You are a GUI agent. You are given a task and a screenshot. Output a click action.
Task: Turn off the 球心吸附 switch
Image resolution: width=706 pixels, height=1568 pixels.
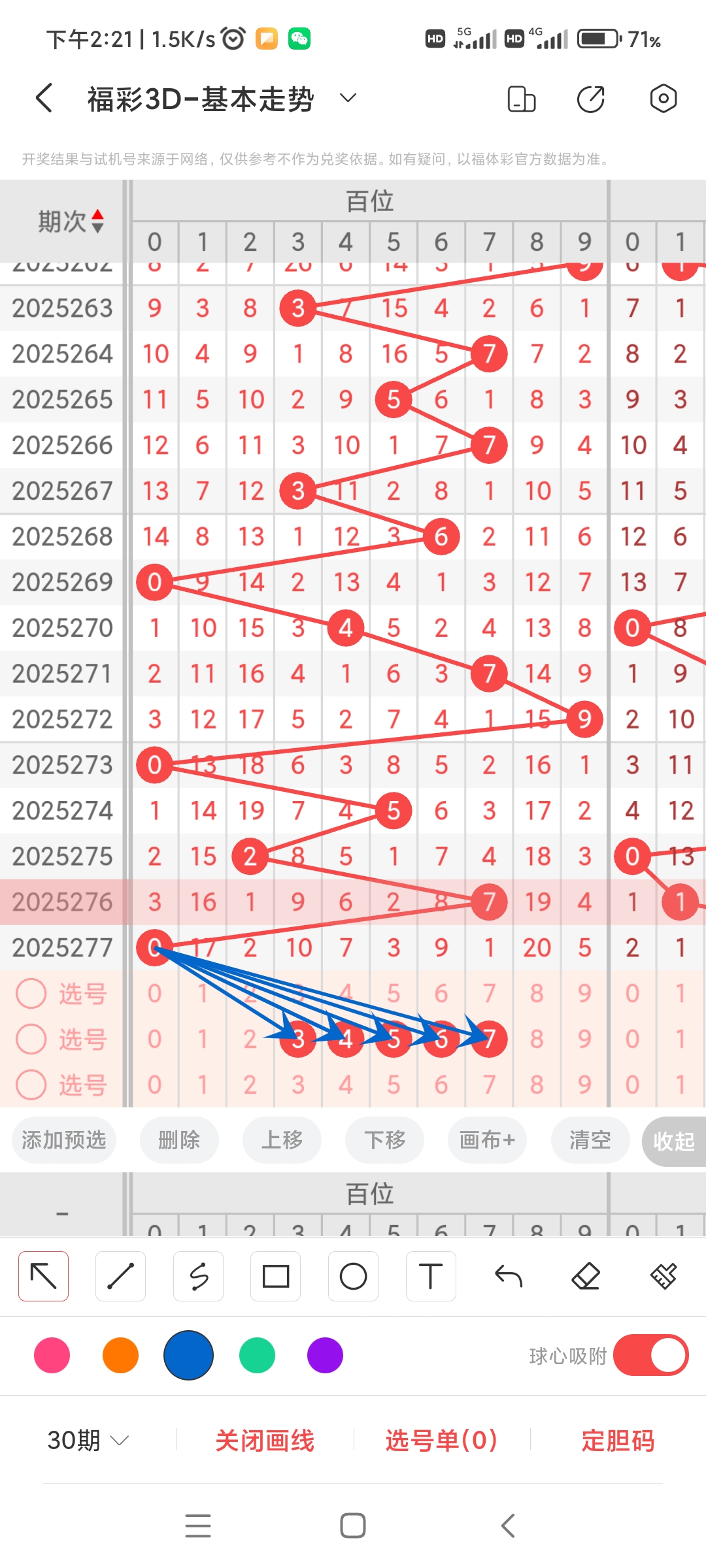(x=650, y=1355)
